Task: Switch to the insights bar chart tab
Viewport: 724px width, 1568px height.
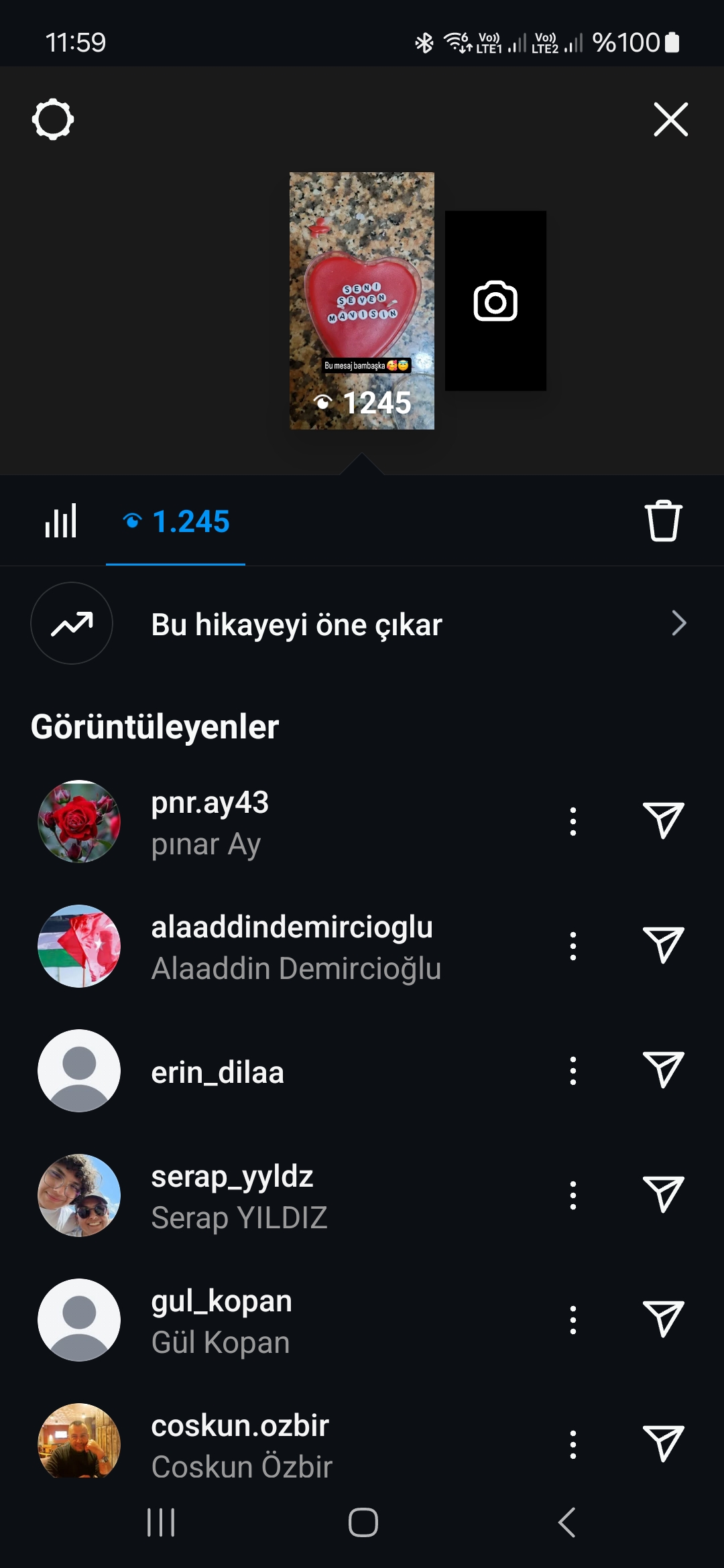Action: [61, 521]
